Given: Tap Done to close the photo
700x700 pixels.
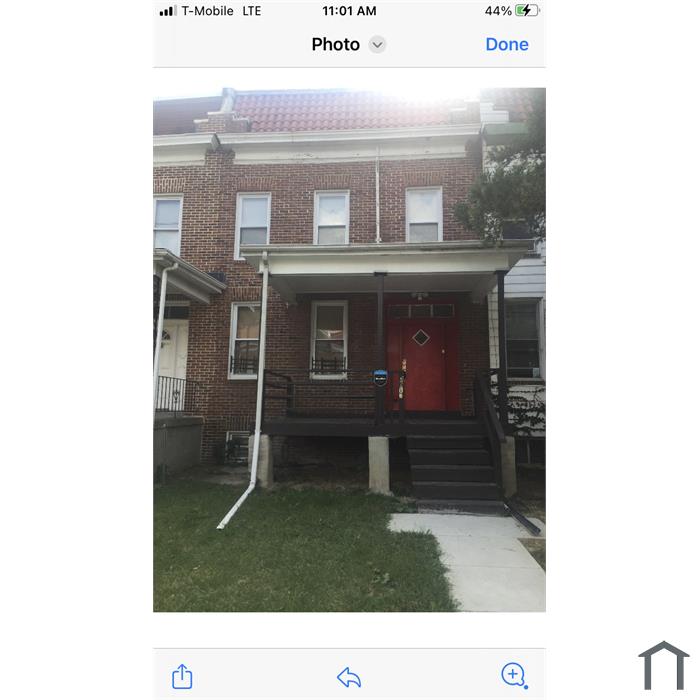Looking at the screenshot, I should [506, 44].
